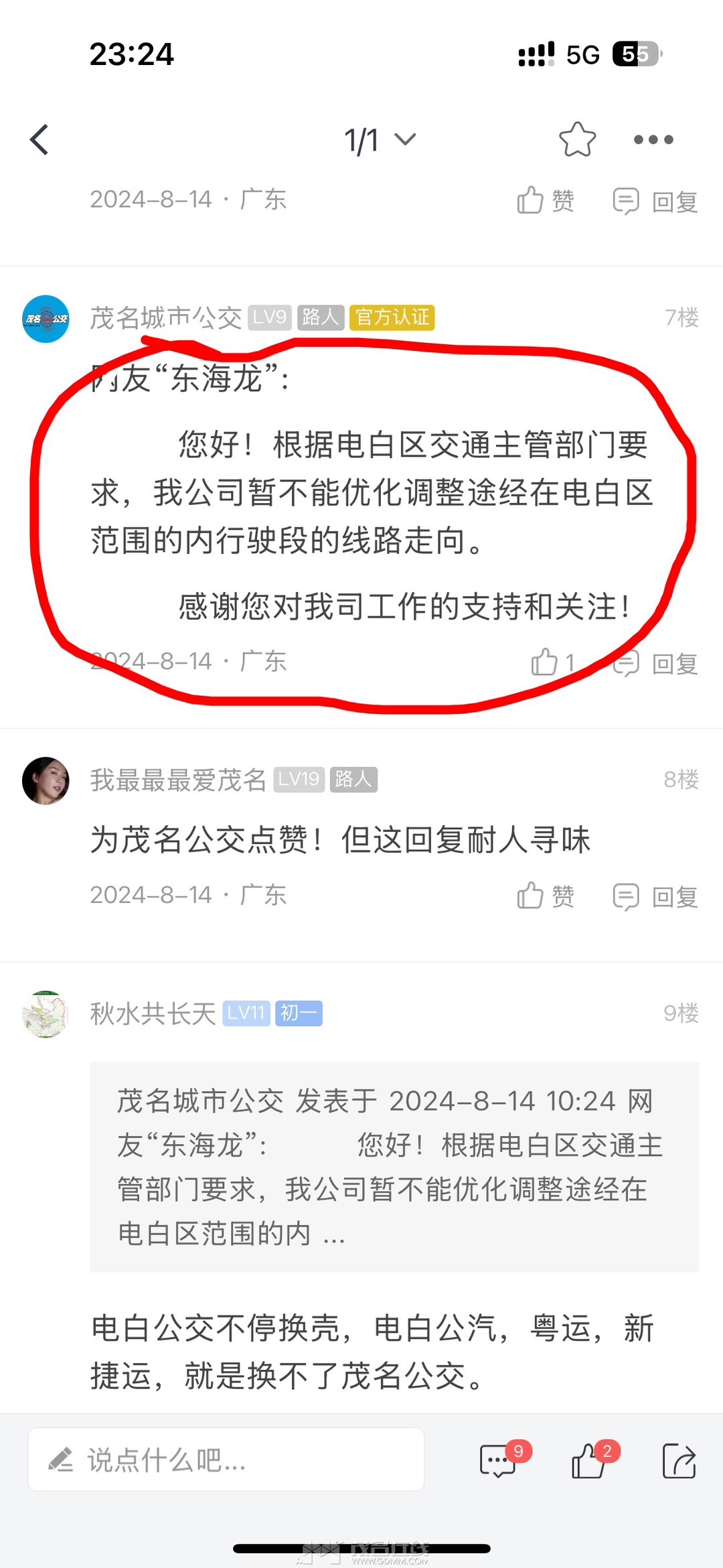Viewport: 723px width, 1568px height.
Task: Open 茂名城市公交's profile avatar
Action: pyautogui.click(x=46, y=319)
